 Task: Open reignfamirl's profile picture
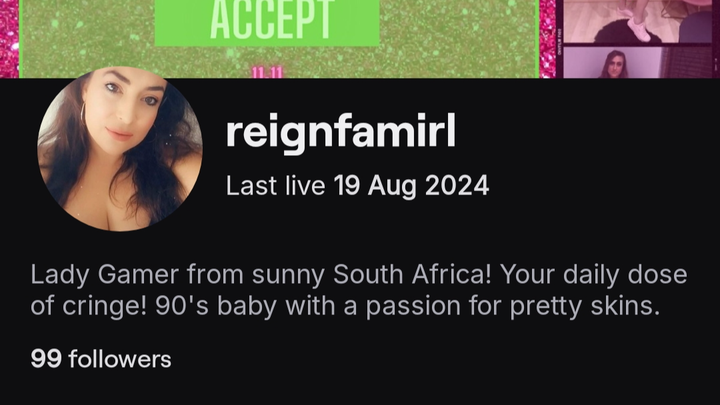coord(120,148)
